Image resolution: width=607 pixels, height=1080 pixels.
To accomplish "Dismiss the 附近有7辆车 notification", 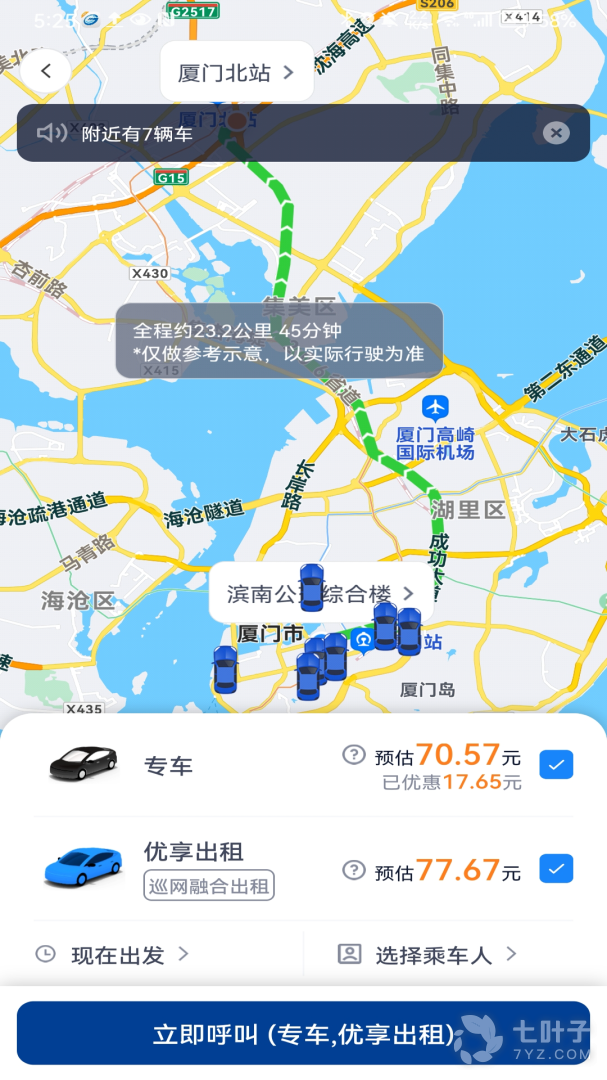I will pyautogui.click(x=556, y=133).
